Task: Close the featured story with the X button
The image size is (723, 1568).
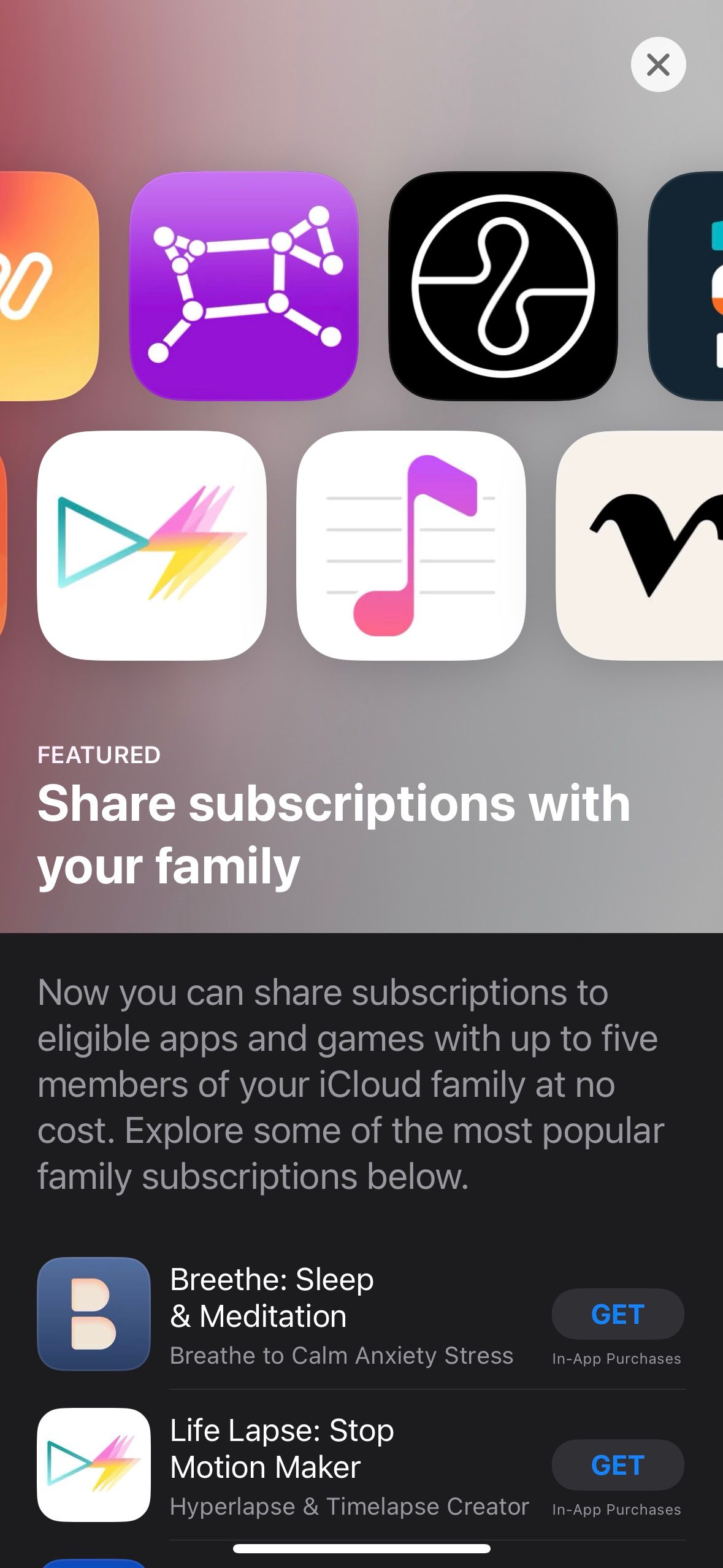Action: (x=658, y=65)
